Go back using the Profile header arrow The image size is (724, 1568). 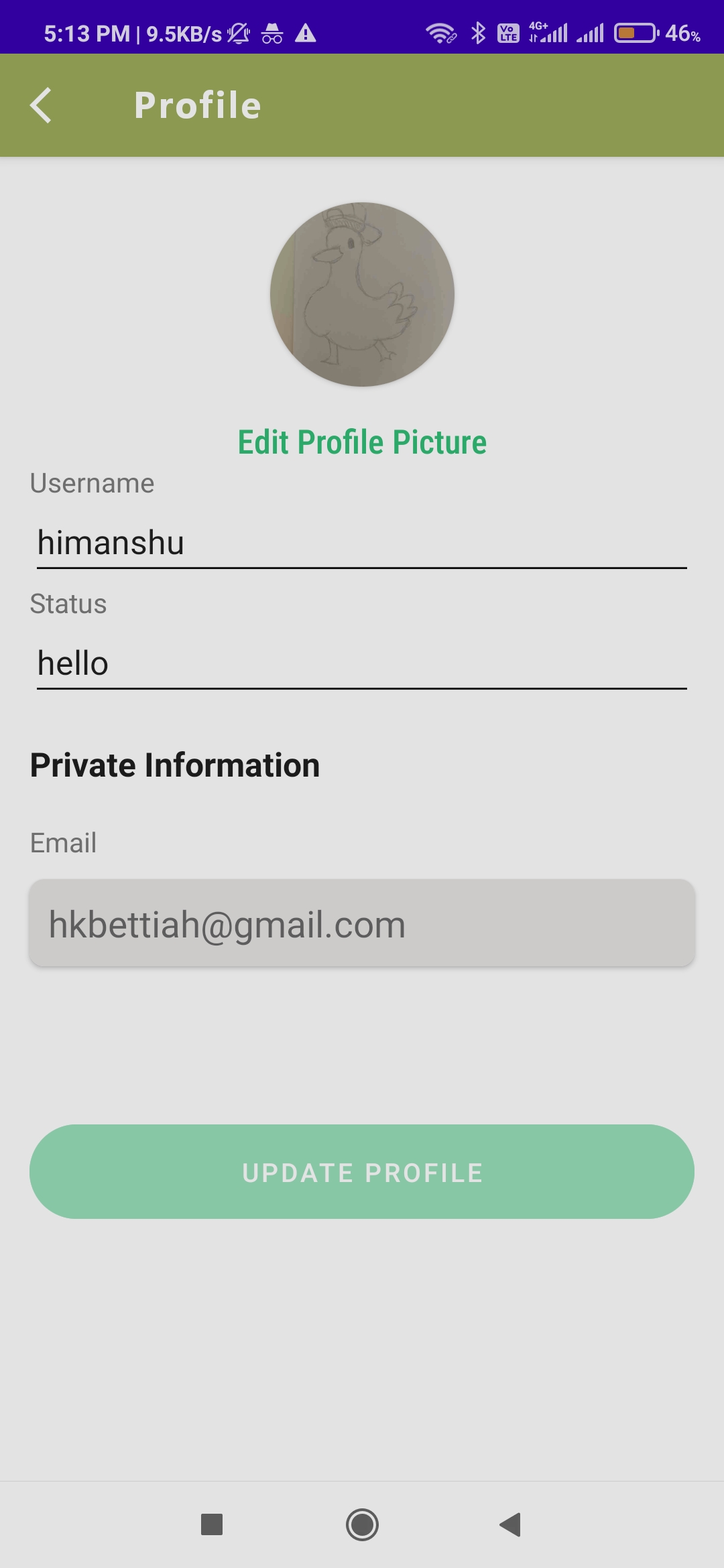41,105
